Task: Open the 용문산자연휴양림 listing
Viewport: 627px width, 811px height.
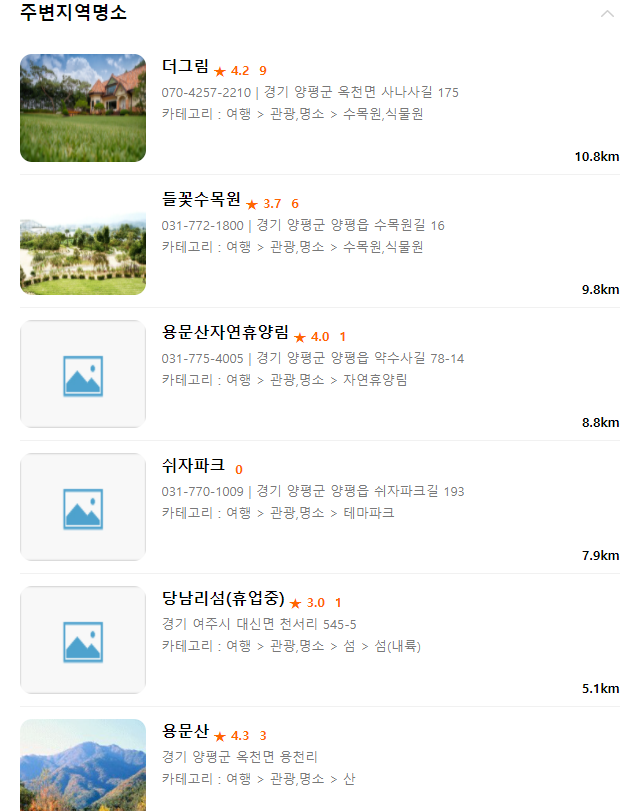Action: (225, 332)
